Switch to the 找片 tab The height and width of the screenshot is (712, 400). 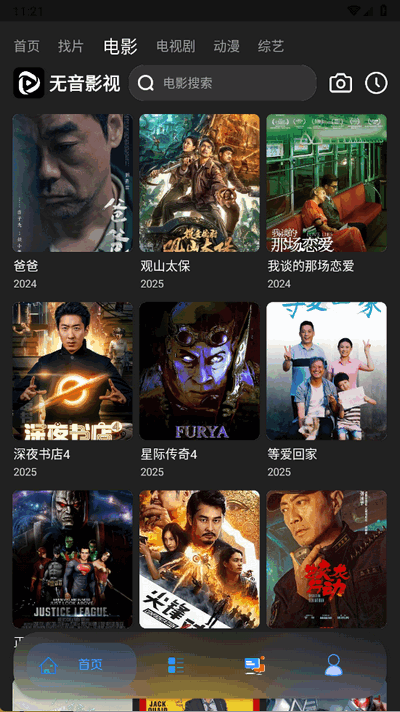pos(71,46)
